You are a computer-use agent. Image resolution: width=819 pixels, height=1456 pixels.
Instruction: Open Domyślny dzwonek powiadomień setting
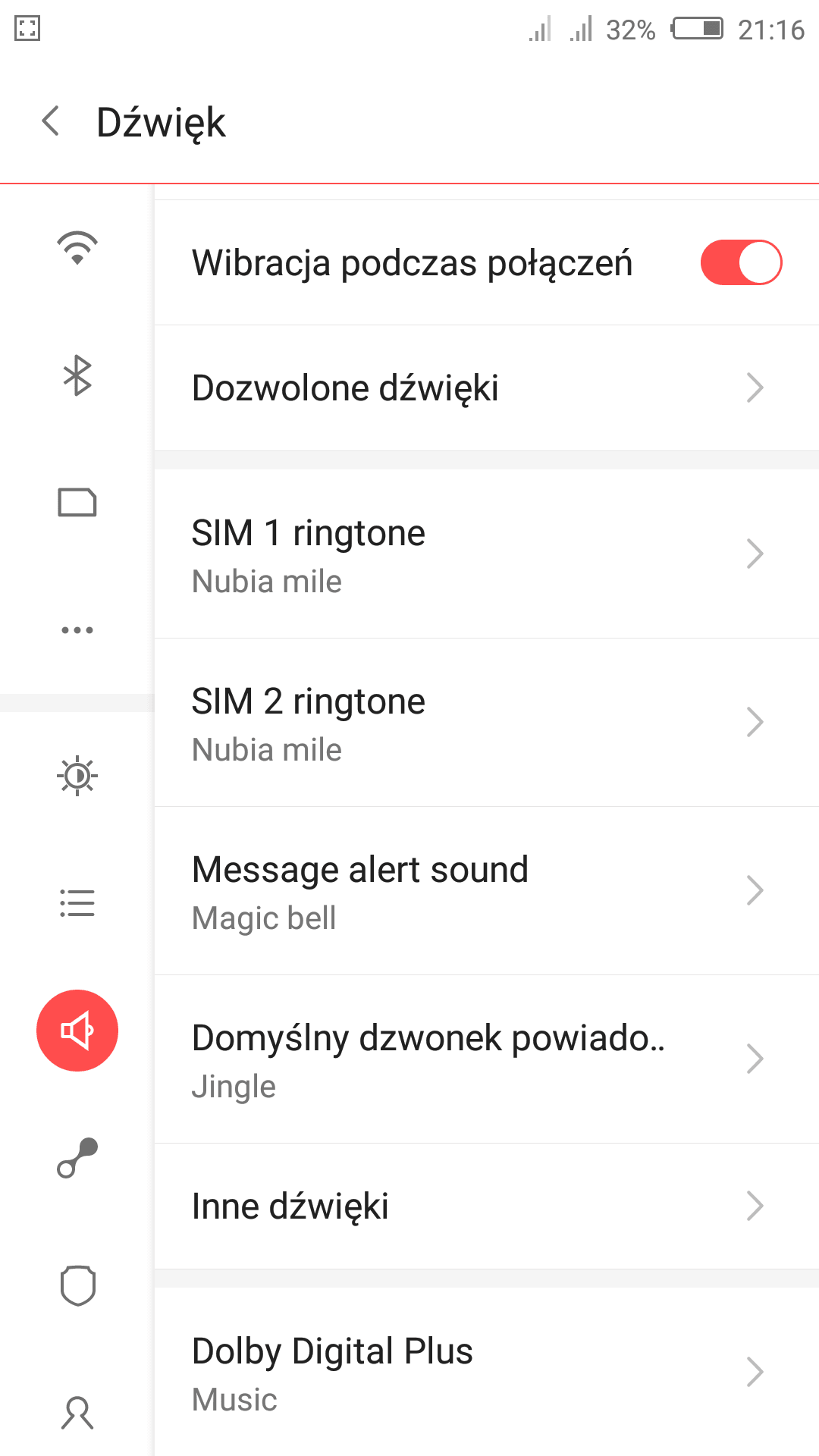(x=487, y=1059)
